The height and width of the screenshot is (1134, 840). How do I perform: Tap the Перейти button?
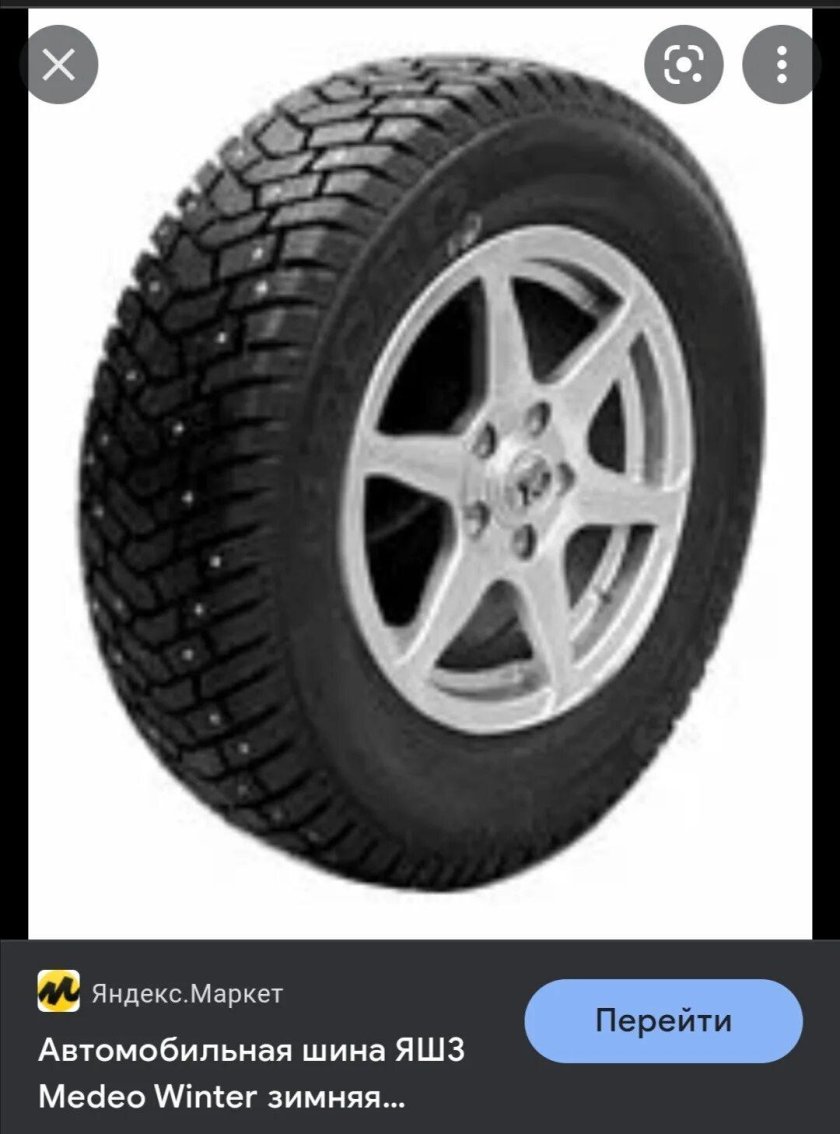[663, 1021]
